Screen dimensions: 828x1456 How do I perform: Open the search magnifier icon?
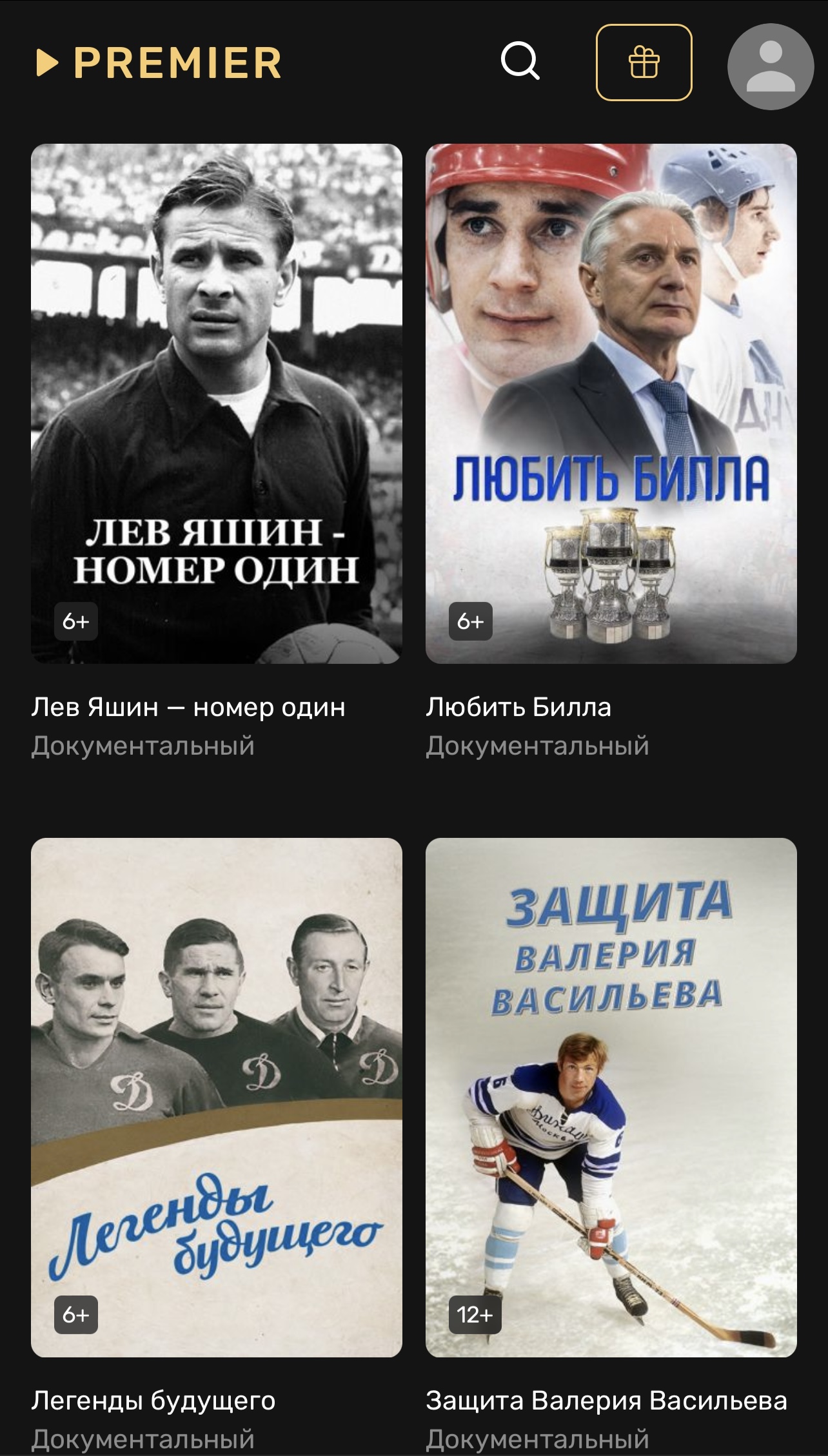520,61
